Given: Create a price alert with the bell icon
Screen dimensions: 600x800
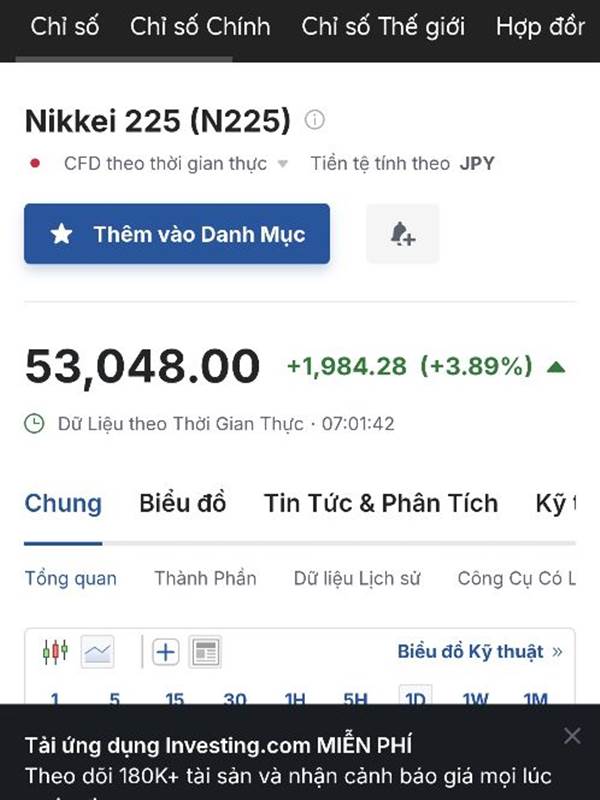Looking at the screenshot, I should pos(403,234).
